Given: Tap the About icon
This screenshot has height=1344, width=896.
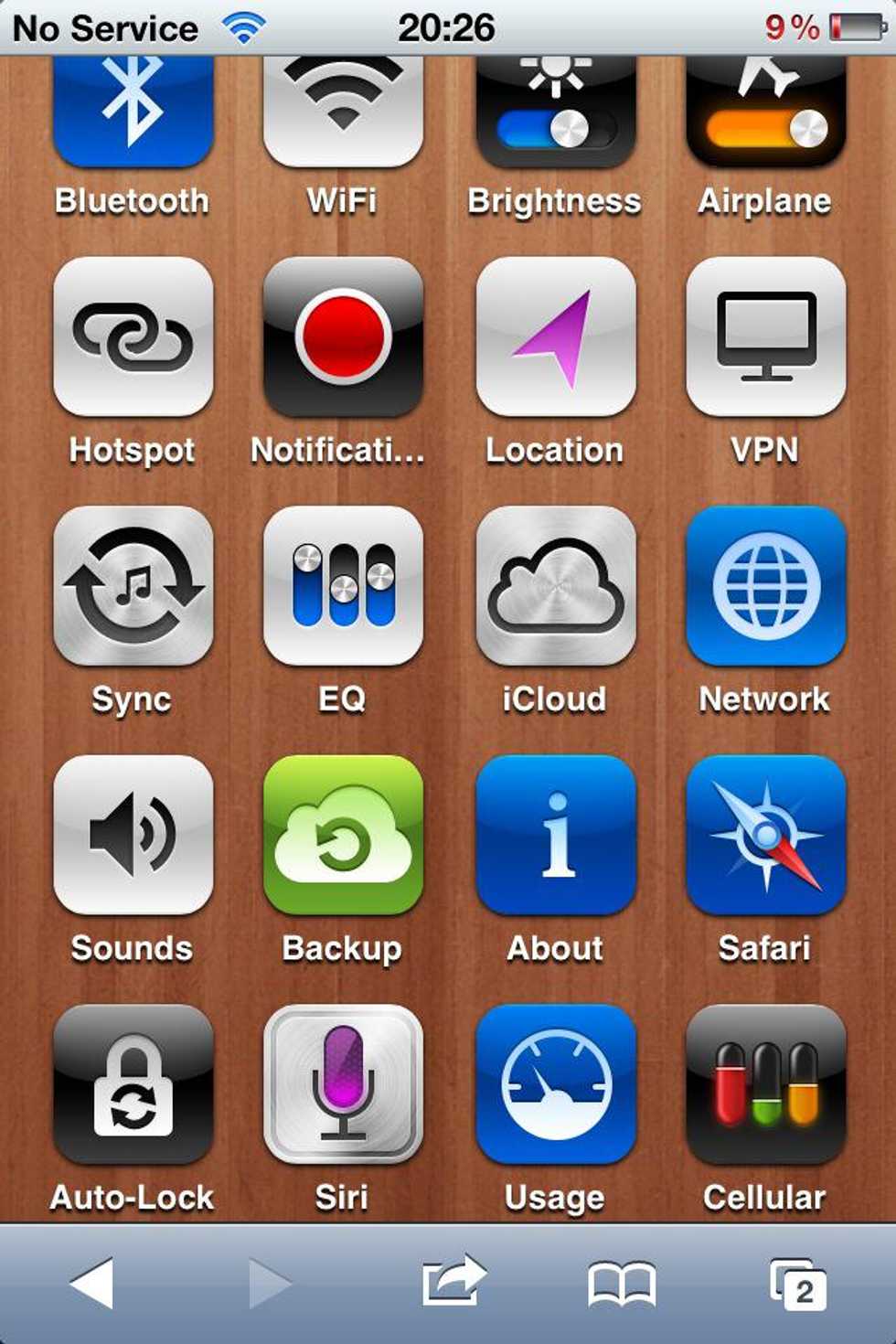Looking at the screenshot, I should (x=556, y=835).
